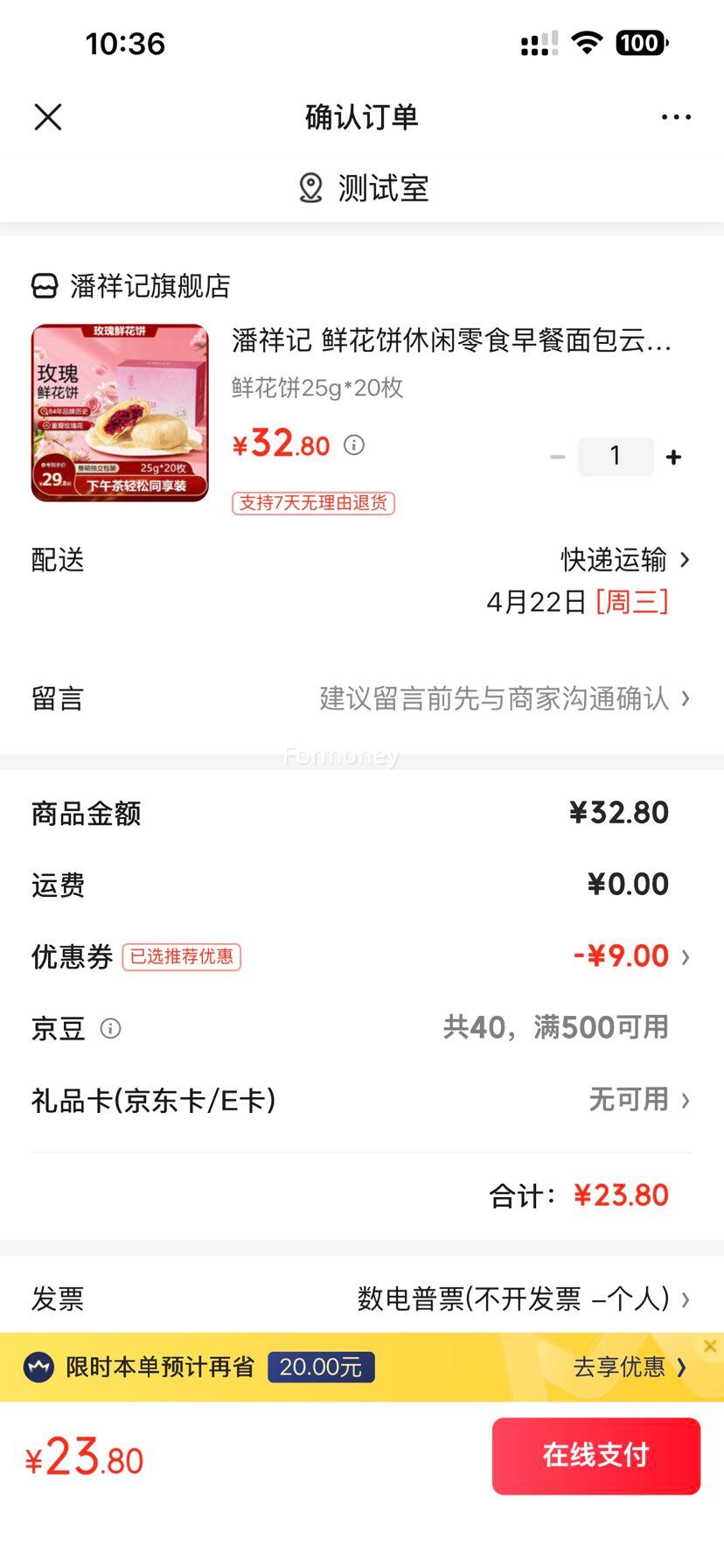Open the 优惠券 coupon selection chevron

pos(686,956)
